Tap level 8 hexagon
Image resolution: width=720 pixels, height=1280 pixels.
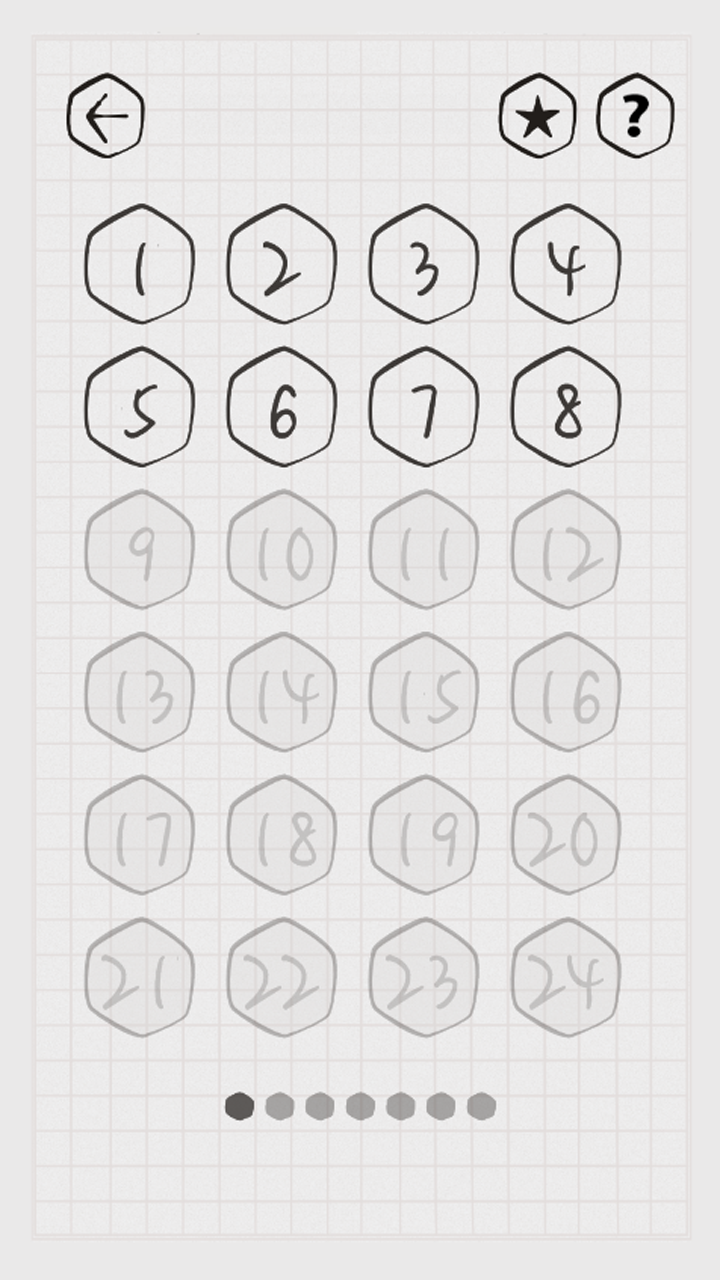(566, 407)
